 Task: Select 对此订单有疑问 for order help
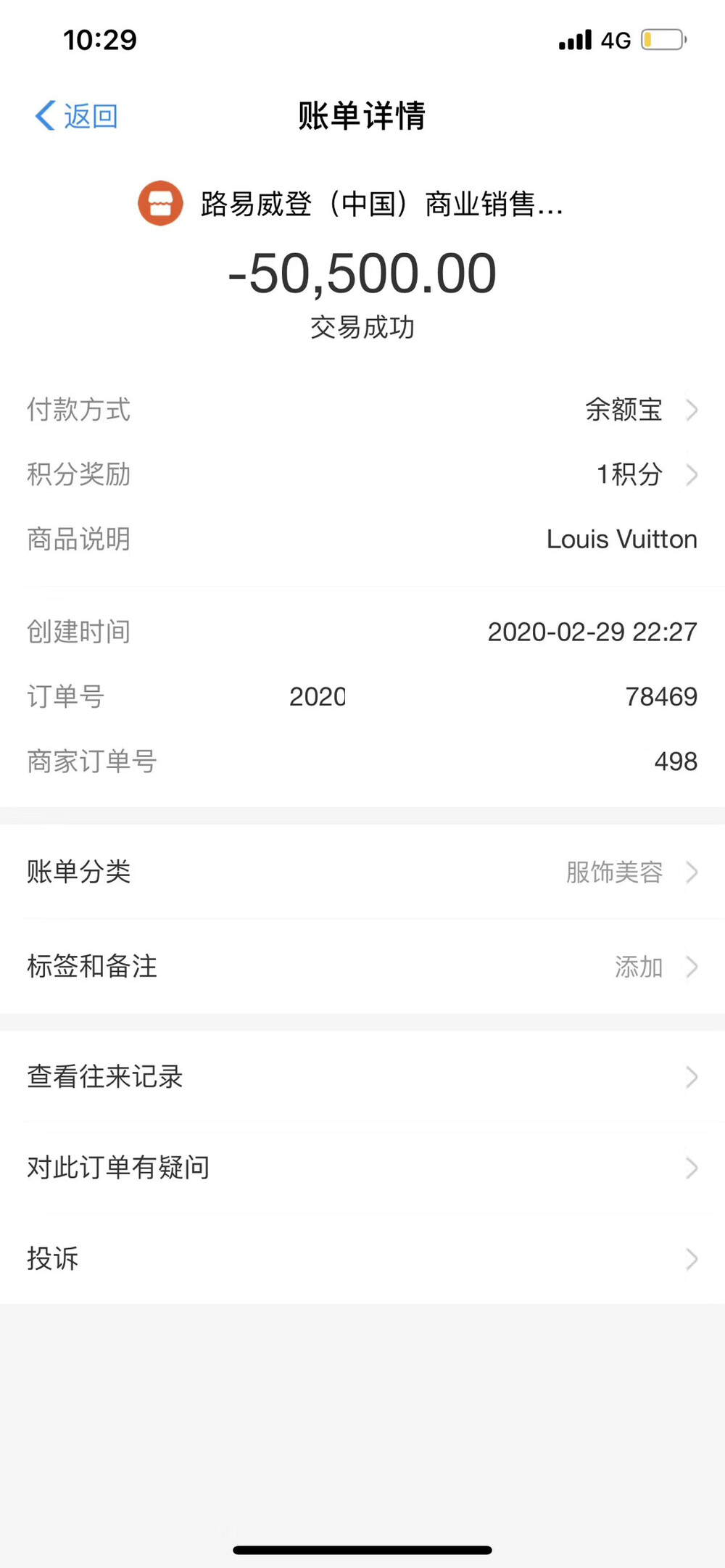(x=362, y=1168)
